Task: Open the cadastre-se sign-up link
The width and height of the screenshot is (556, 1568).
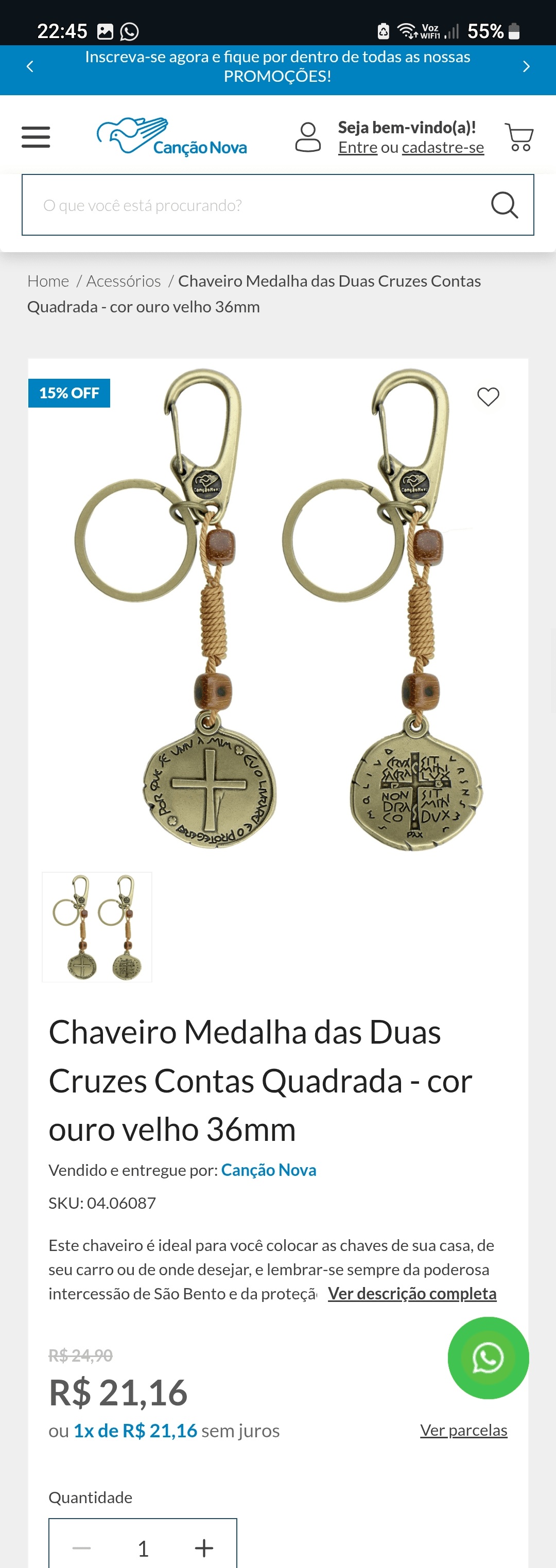Action: click(443, 147)
